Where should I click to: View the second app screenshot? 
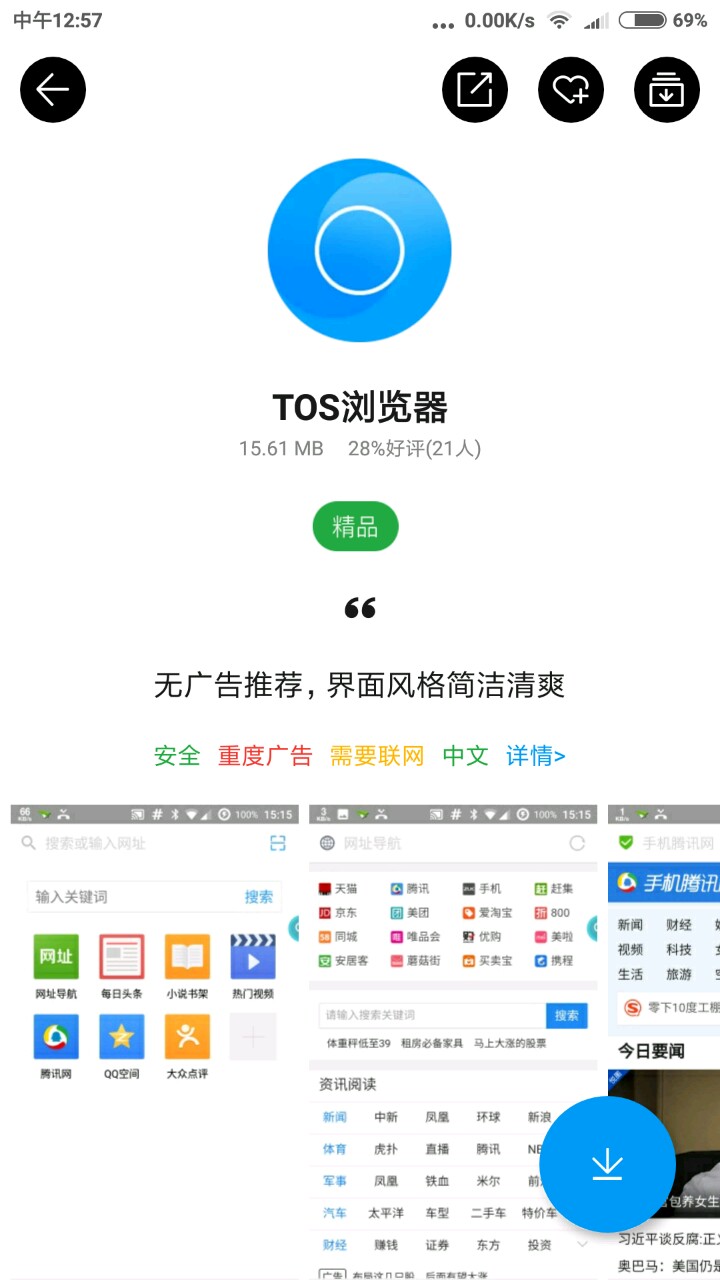click(x=453, y=1040)
